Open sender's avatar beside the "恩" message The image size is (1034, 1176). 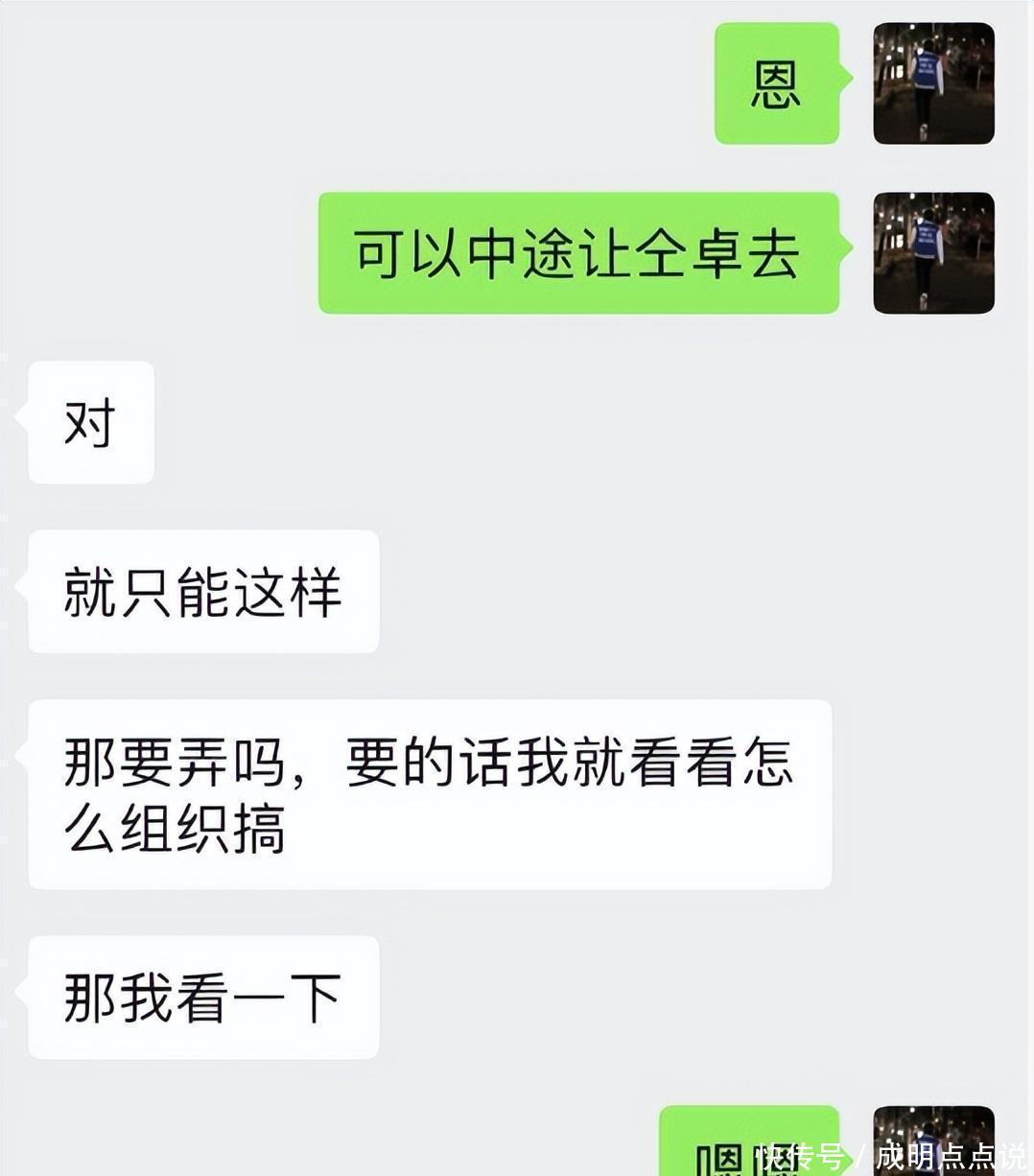coord(932,84)
